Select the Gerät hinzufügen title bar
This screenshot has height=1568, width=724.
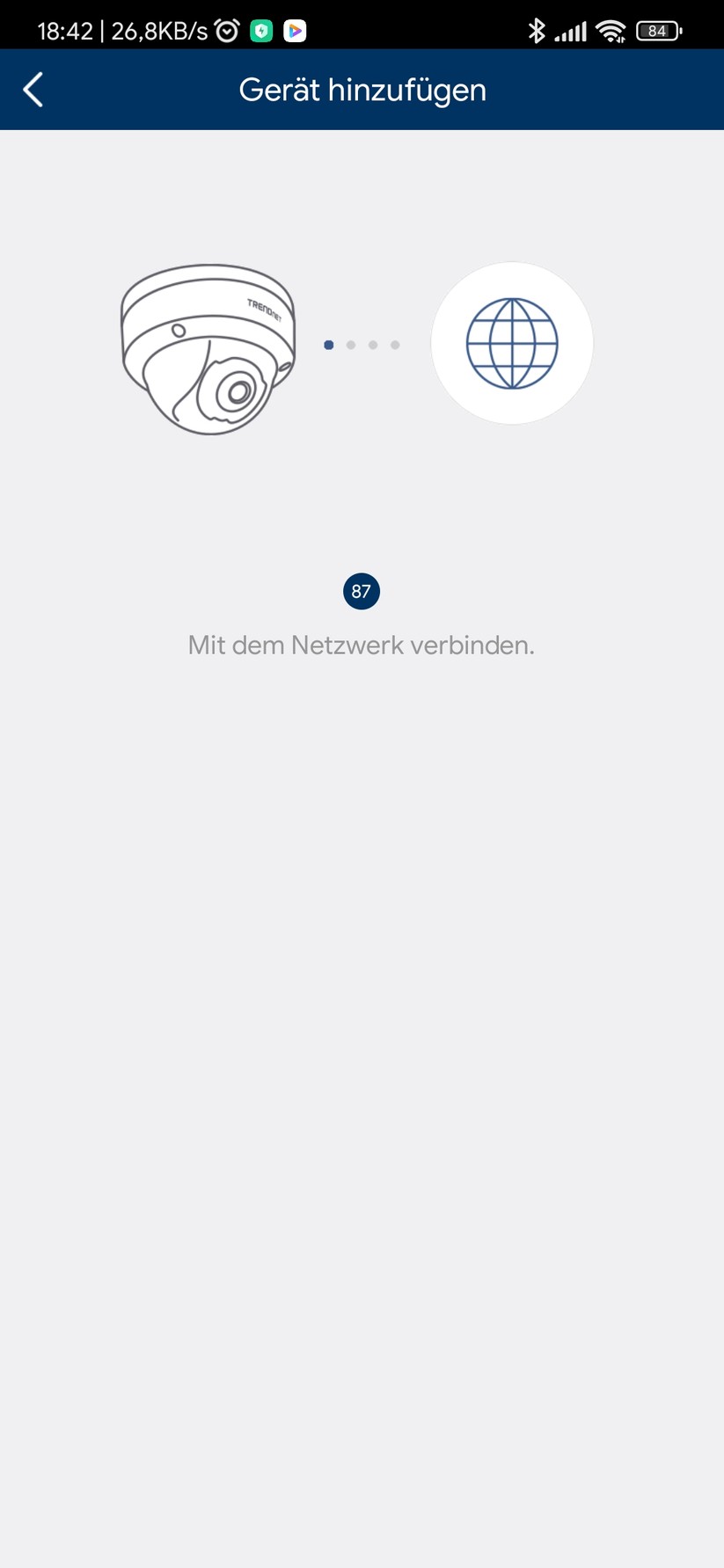pyautogui.click(x=362, y=89)
